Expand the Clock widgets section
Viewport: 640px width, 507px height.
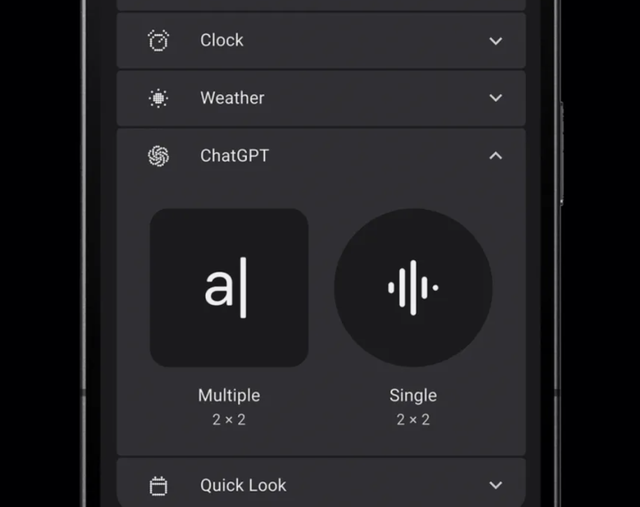point(495,41)
